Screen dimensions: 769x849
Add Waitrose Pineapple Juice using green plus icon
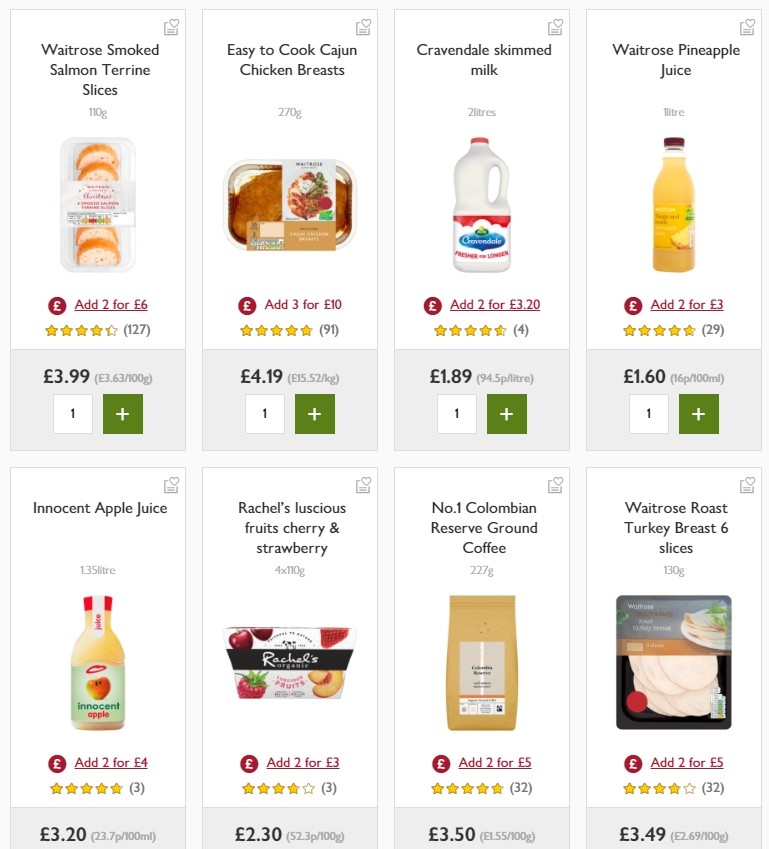(699, 413)
